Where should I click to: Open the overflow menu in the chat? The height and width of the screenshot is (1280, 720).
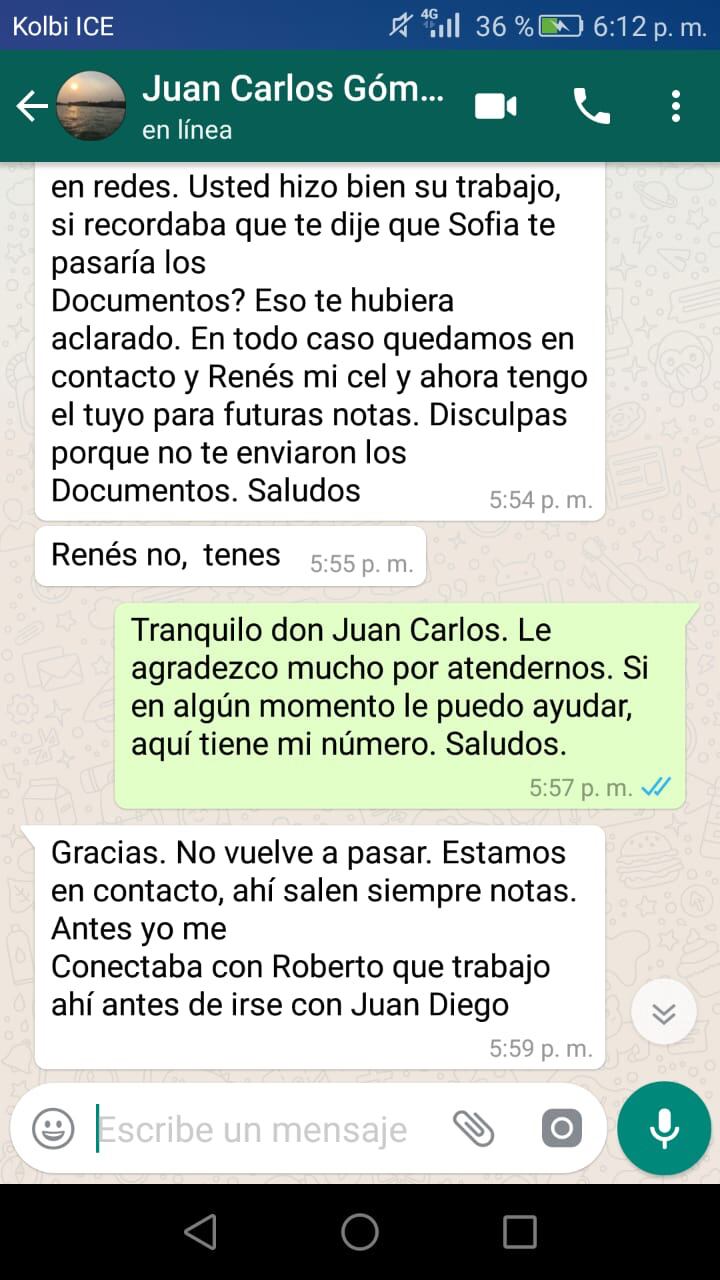(676, 106)
